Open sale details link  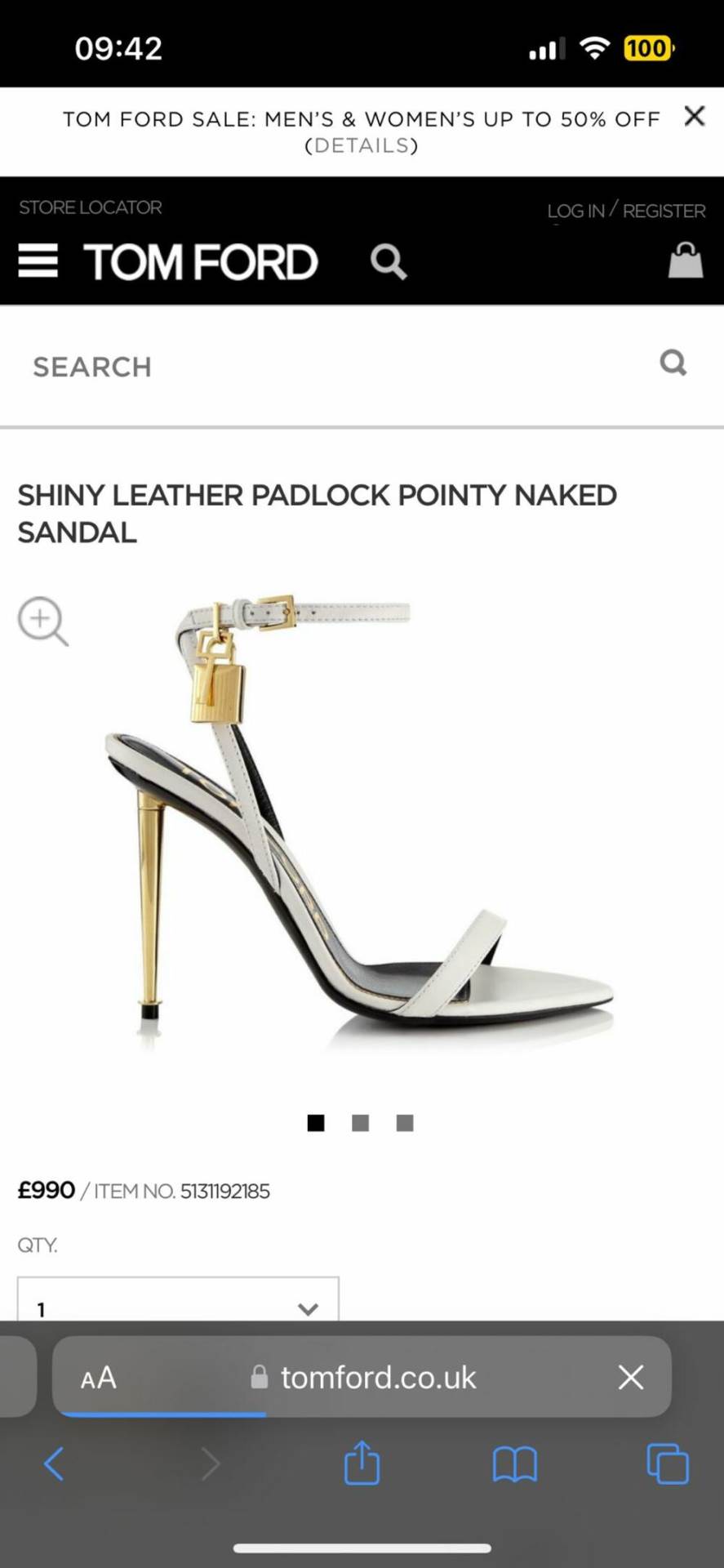361,146
